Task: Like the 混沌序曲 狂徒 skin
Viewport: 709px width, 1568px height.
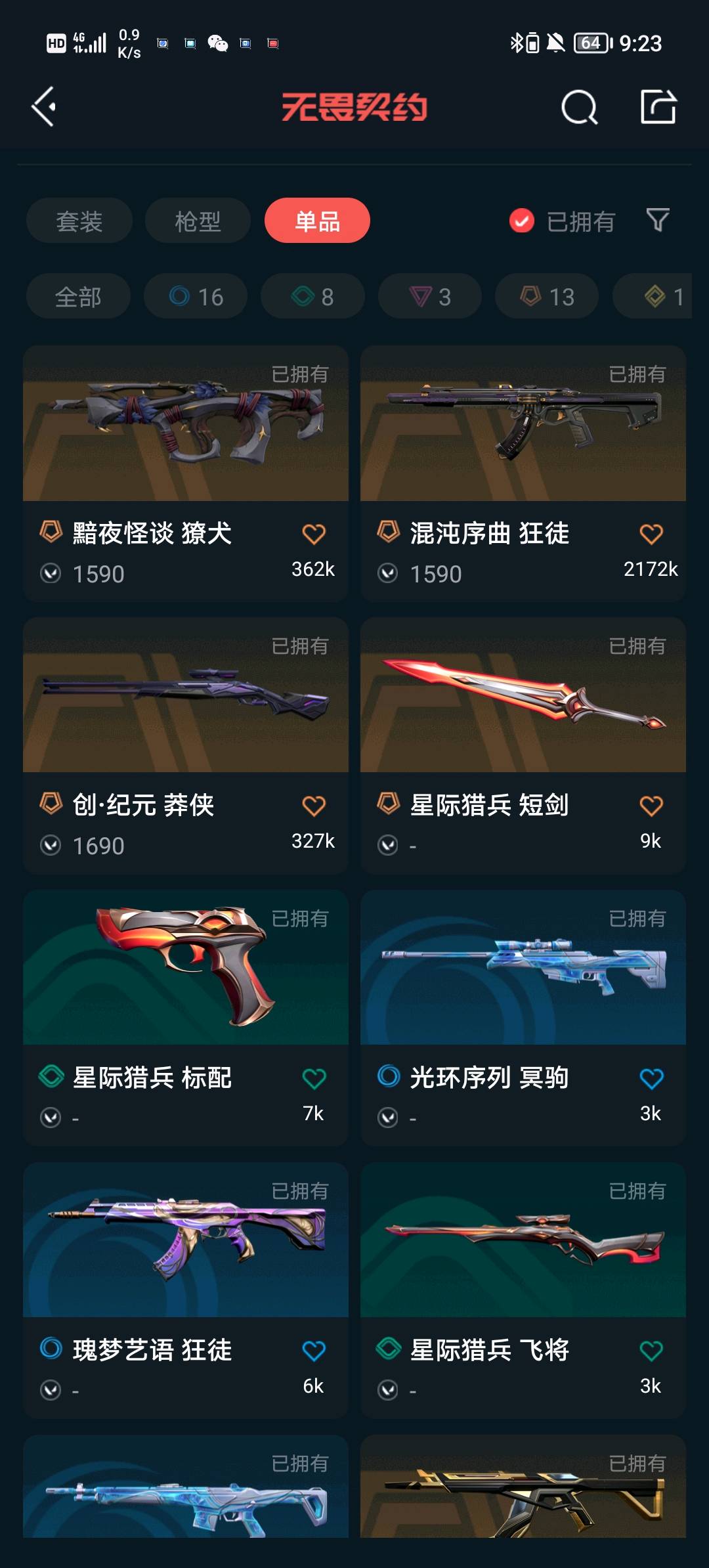Action: [651, 534]
